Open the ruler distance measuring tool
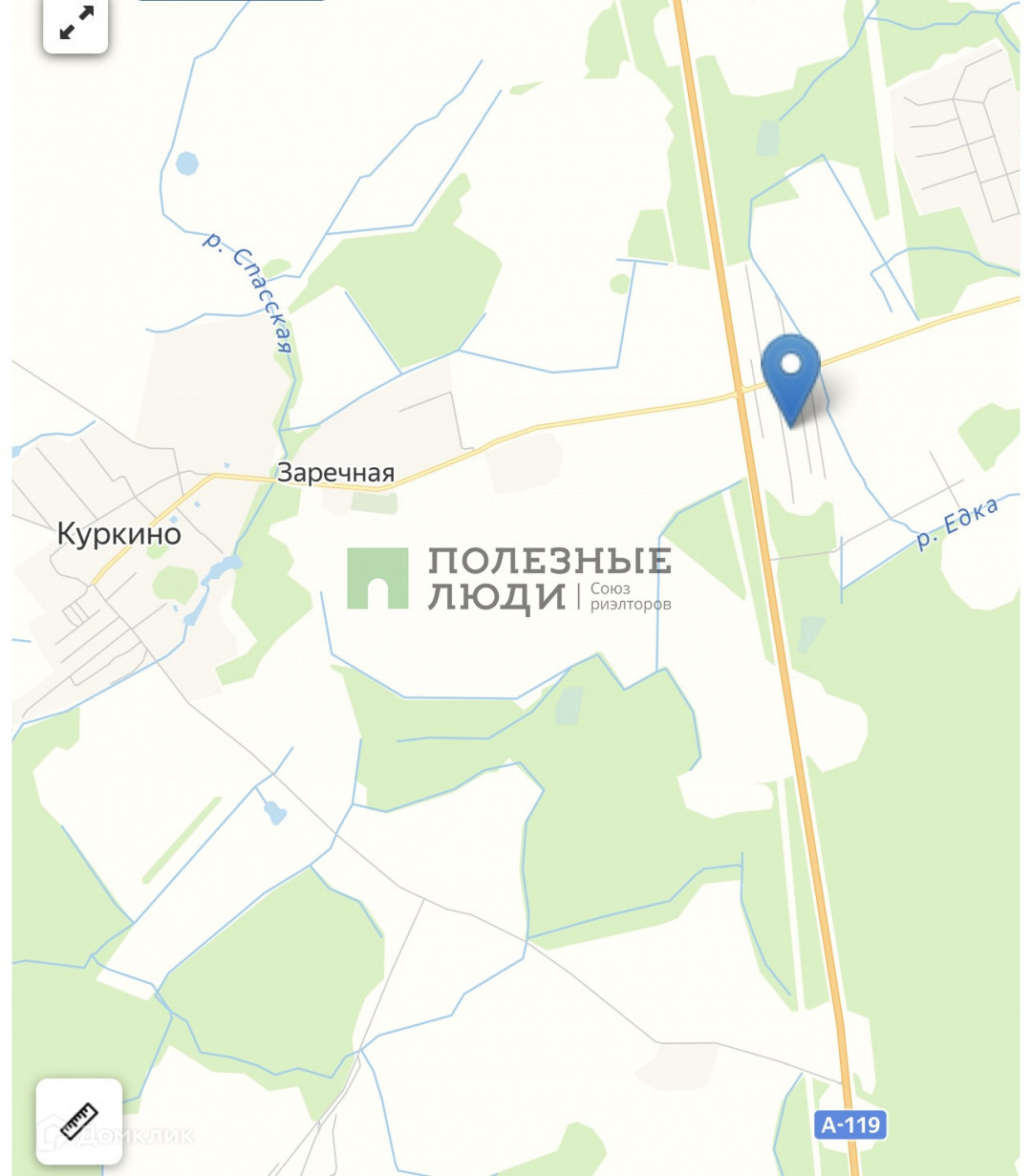1032x1176 pixels. (x=79, y=1121)
